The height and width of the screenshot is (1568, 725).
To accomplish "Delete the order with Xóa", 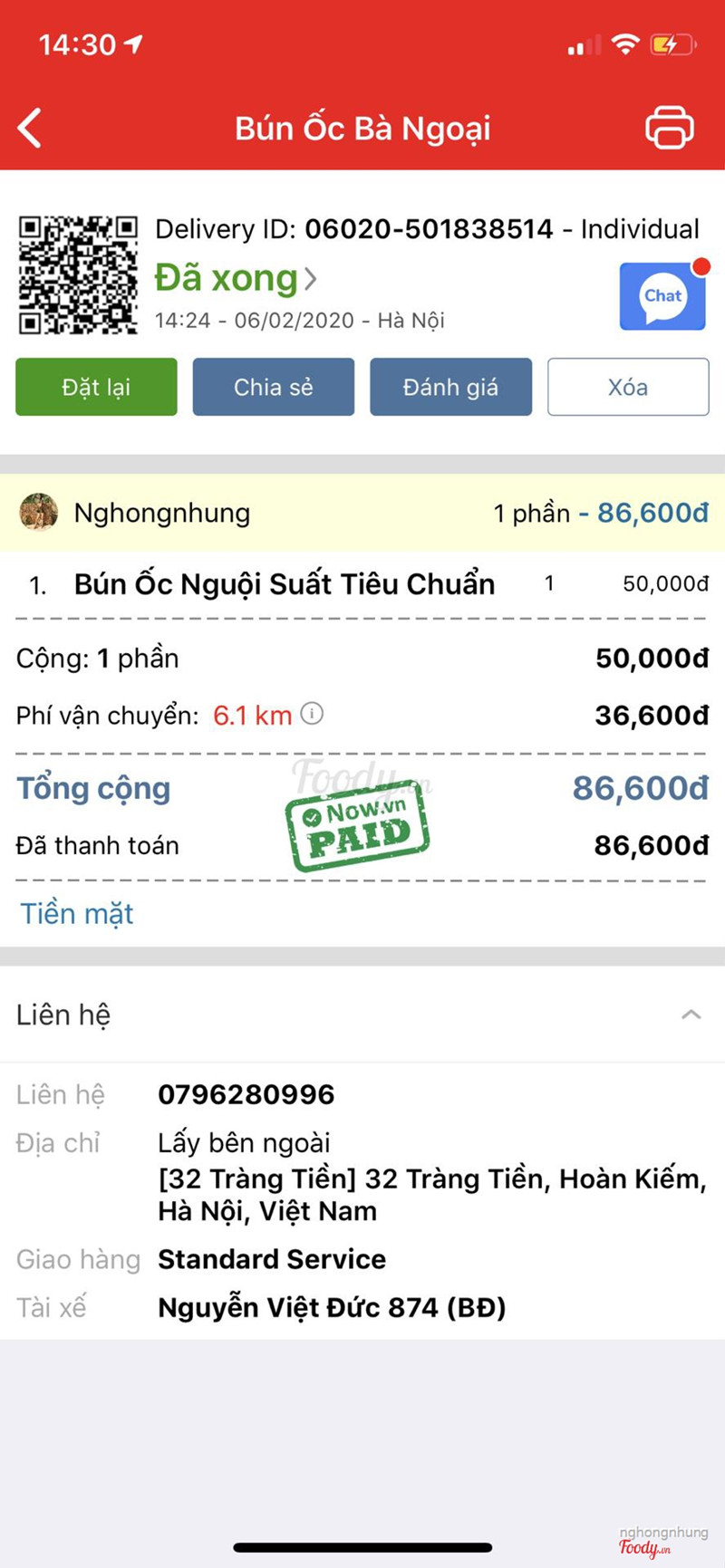I will coord(628,387).
